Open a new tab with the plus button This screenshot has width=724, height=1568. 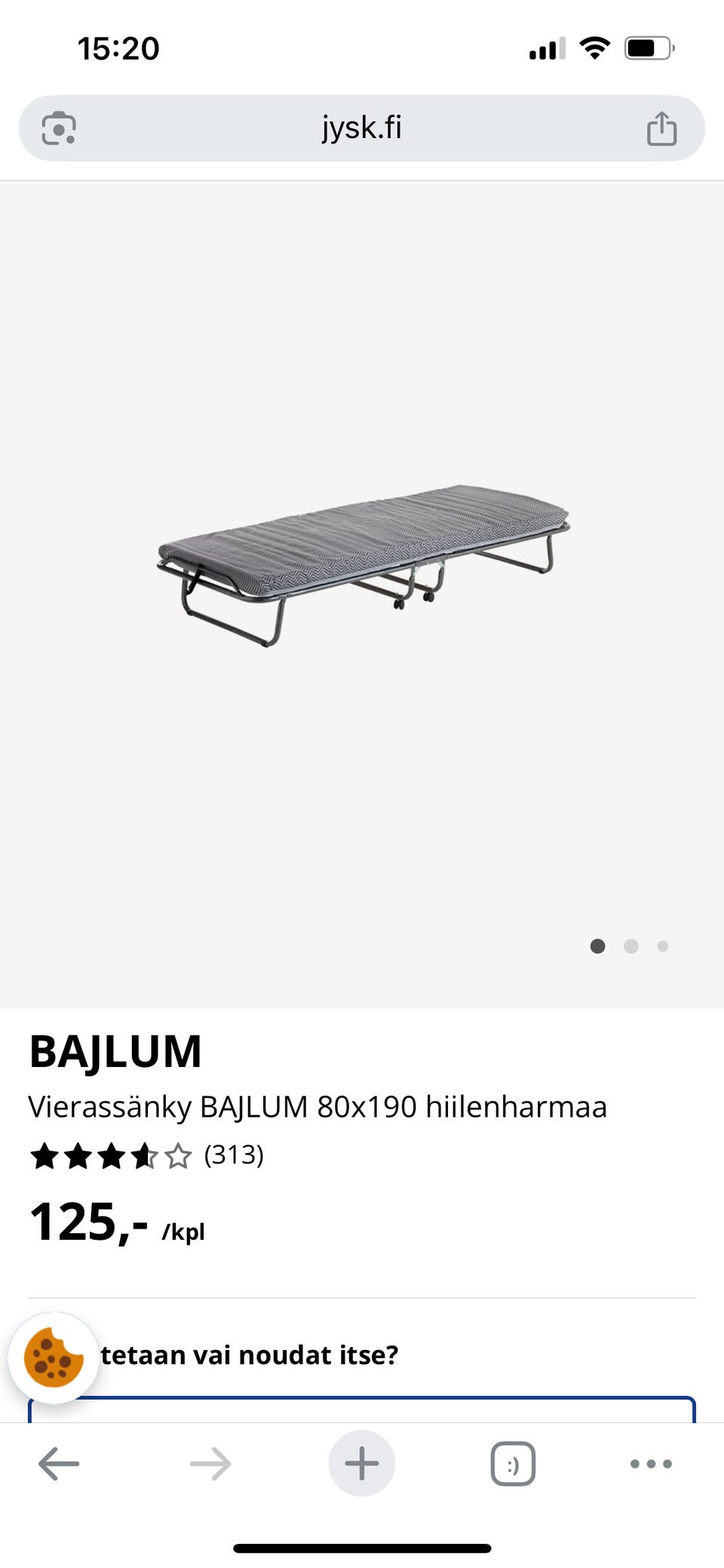(x=362, y=1464)
